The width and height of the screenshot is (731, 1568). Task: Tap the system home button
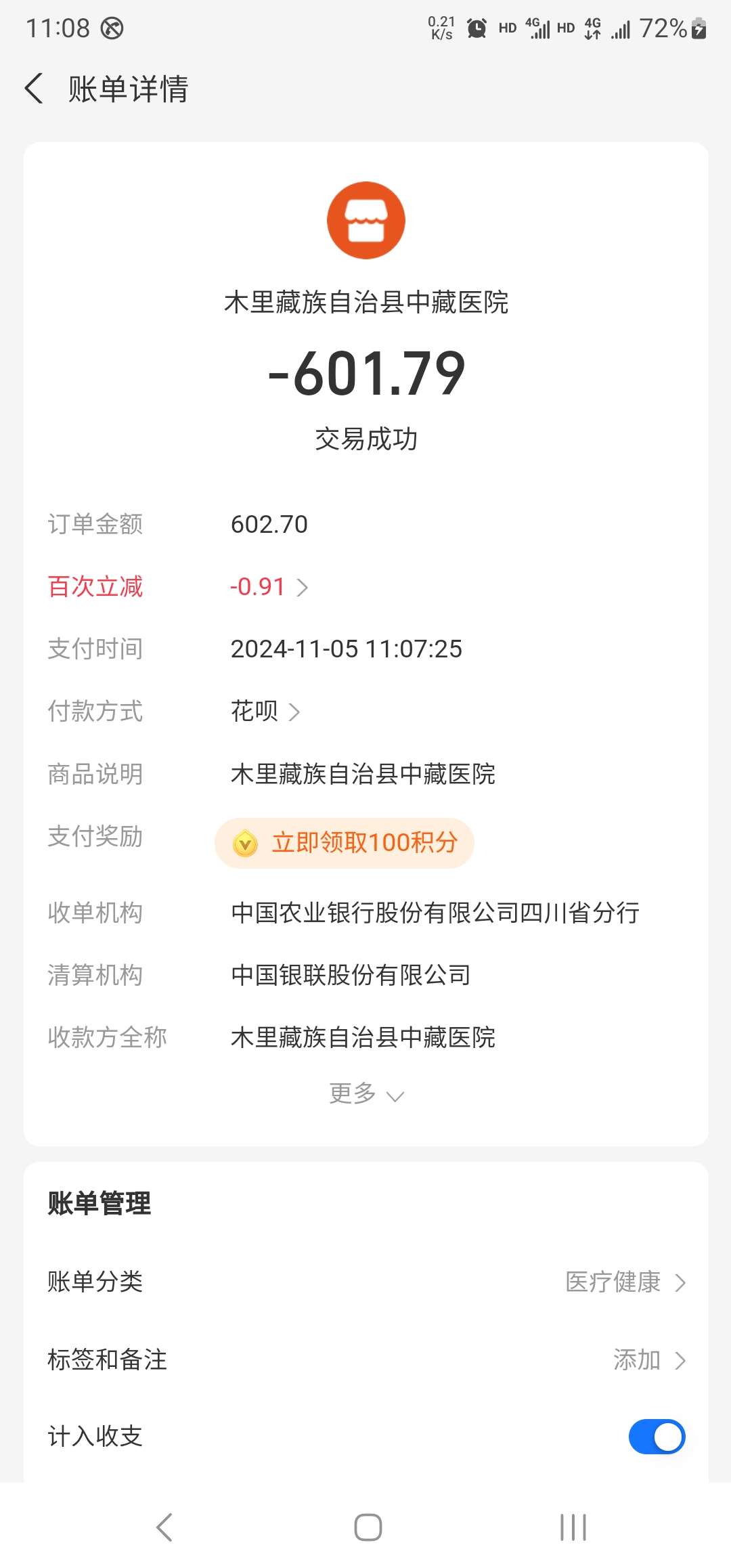tap(368, 1527)
